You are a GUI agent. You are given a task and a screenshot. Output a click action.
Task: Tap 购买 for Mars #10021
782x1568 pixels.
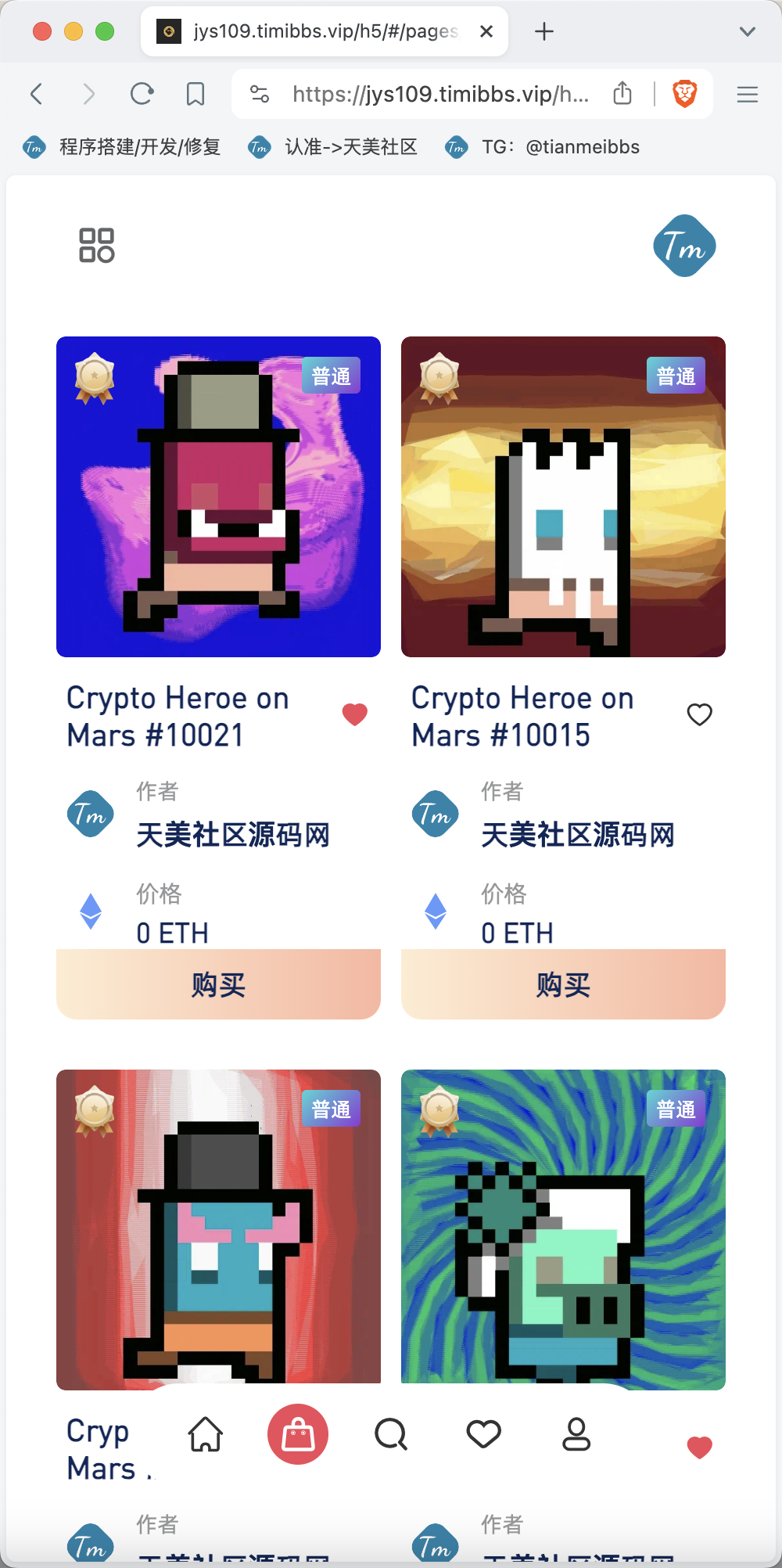(x=218, y=984)
